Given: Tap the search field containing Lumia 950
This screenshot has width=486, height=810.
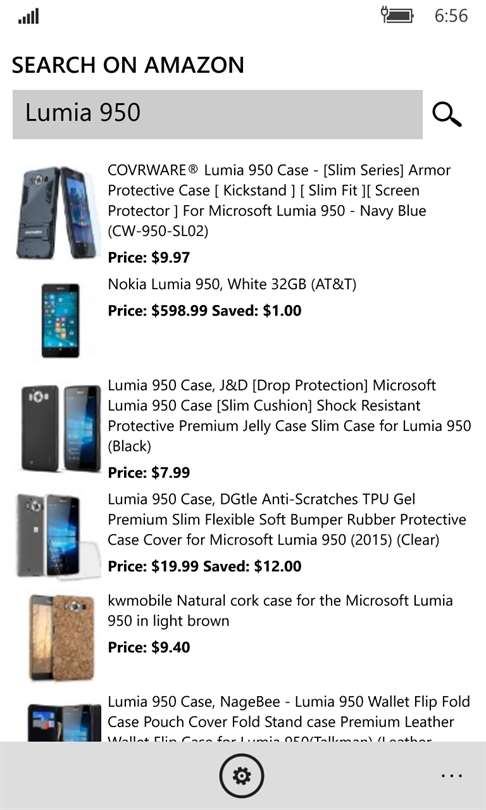Looking at the screenshot, I should pyautogui.click(x=217, y=115).
